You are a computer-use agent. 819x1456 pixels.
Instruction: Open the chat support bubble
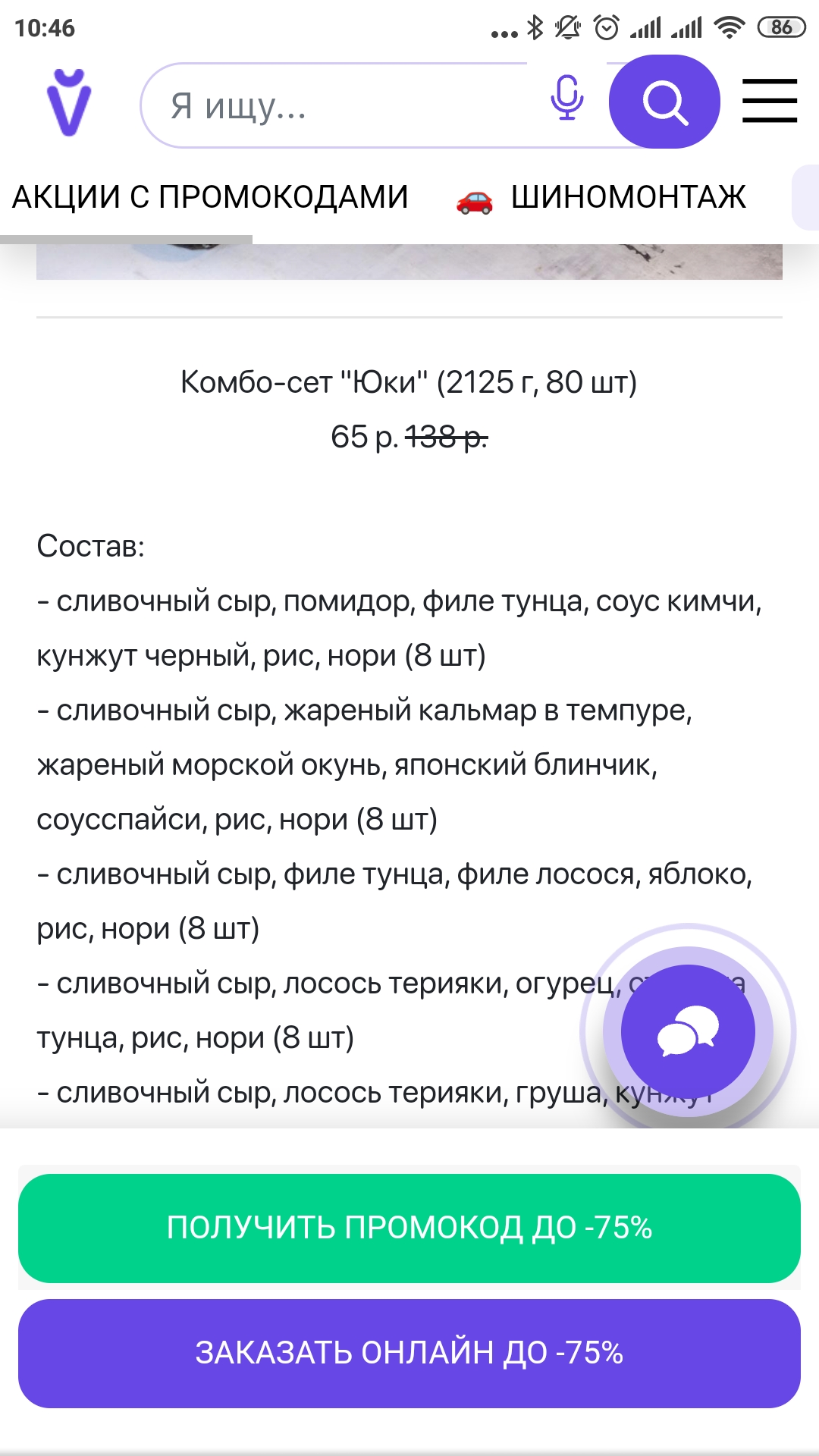coord(688,1031)
